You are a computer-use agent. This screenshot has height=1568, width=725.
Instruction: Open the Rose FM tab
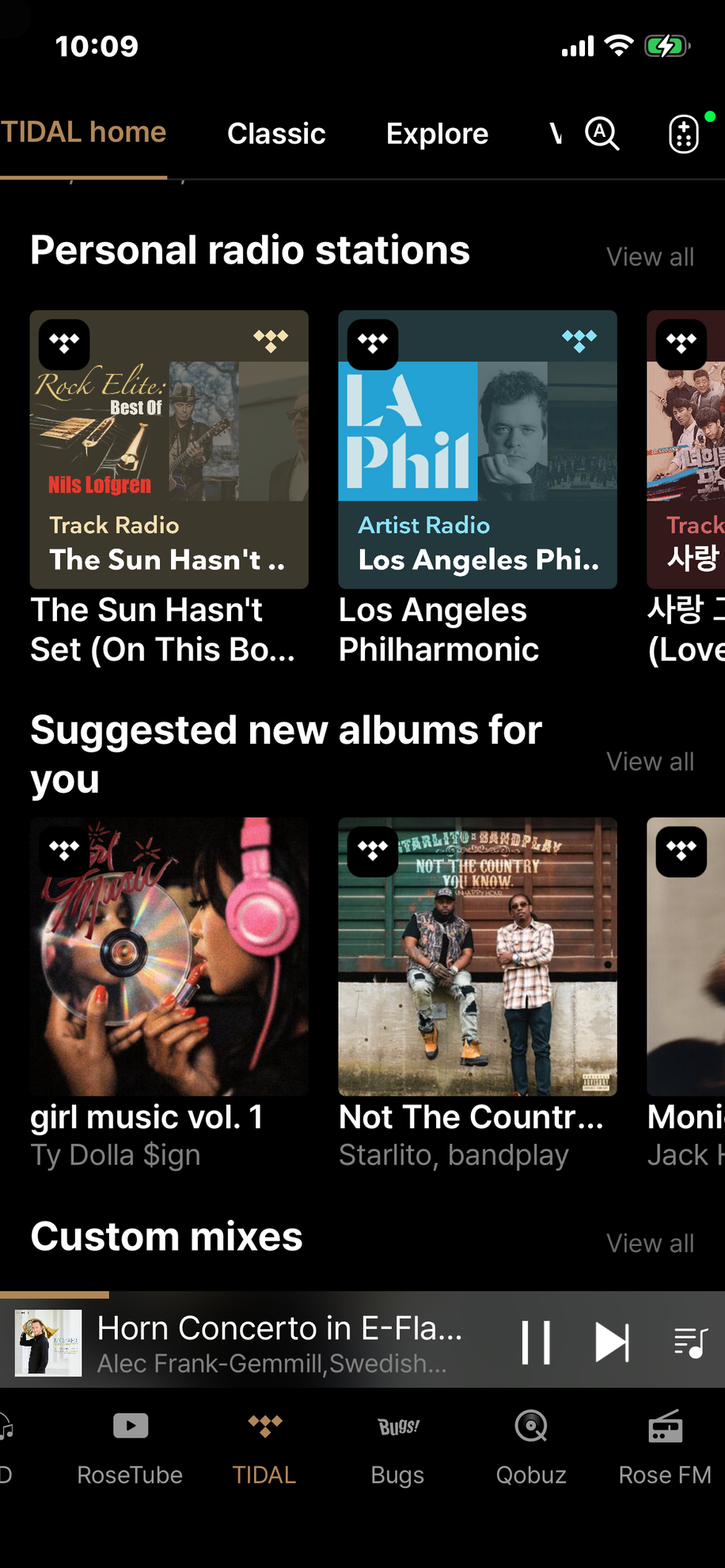click(665, 1447)
